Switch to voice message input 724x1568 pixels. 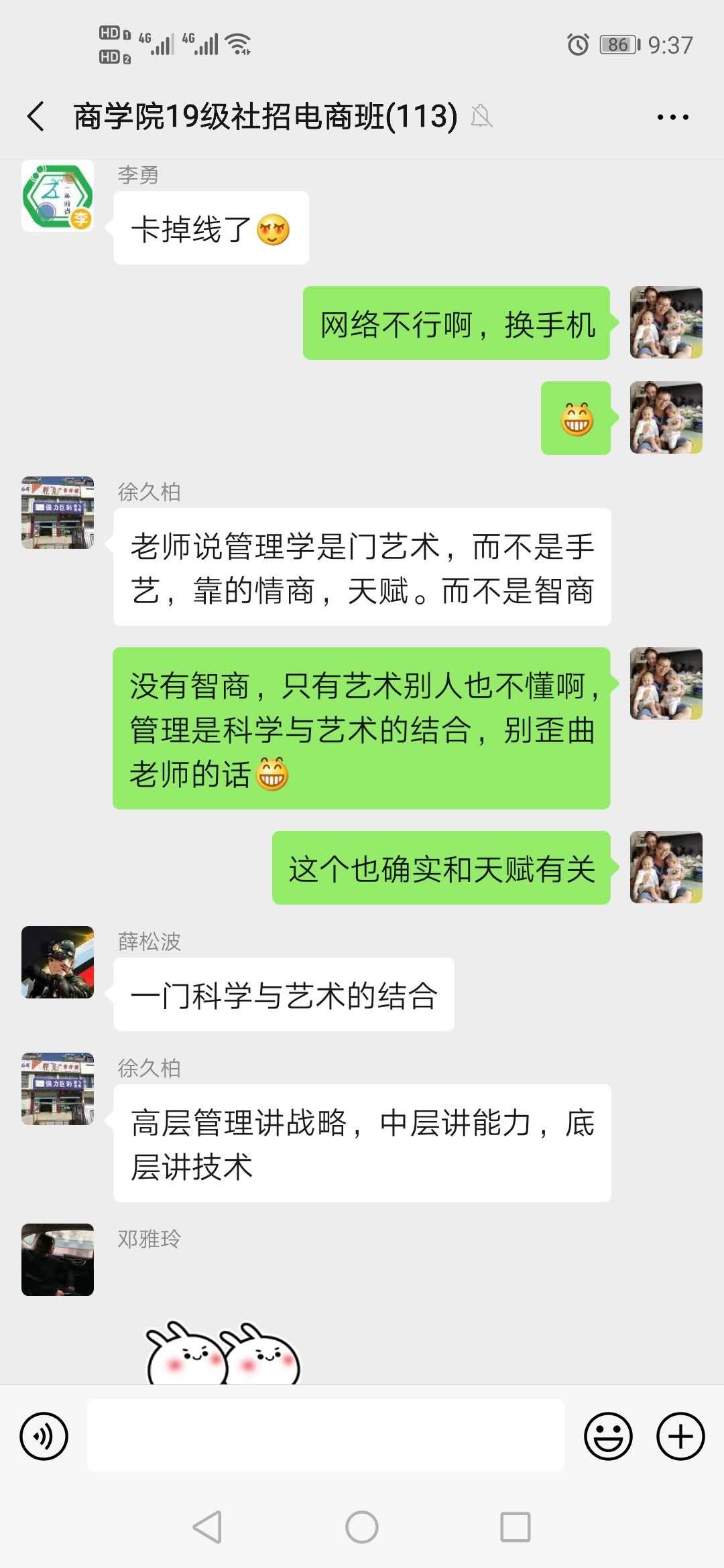pos(44,1437)
